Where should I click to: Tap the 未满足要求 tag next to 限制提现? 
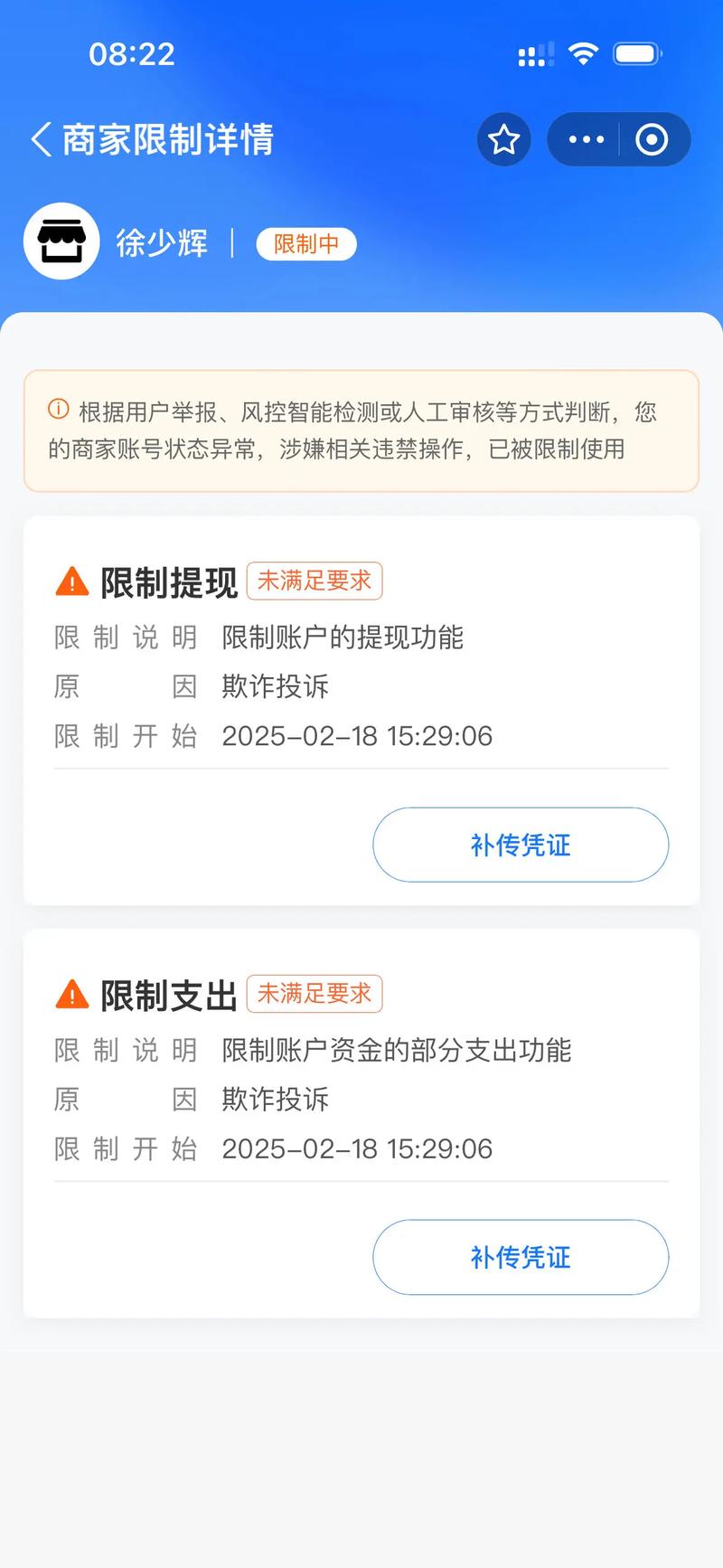(x=315, y=581)
